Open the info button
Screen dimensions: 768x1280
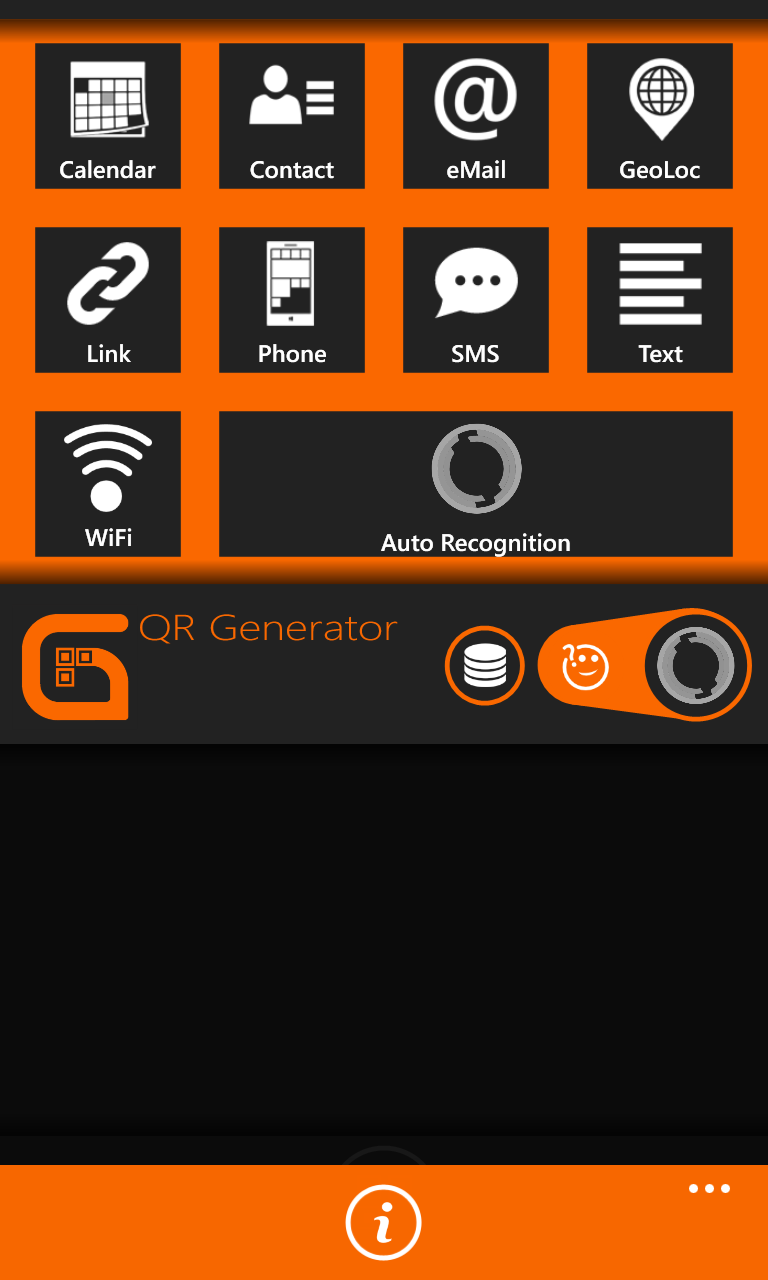click(384, 1222)
